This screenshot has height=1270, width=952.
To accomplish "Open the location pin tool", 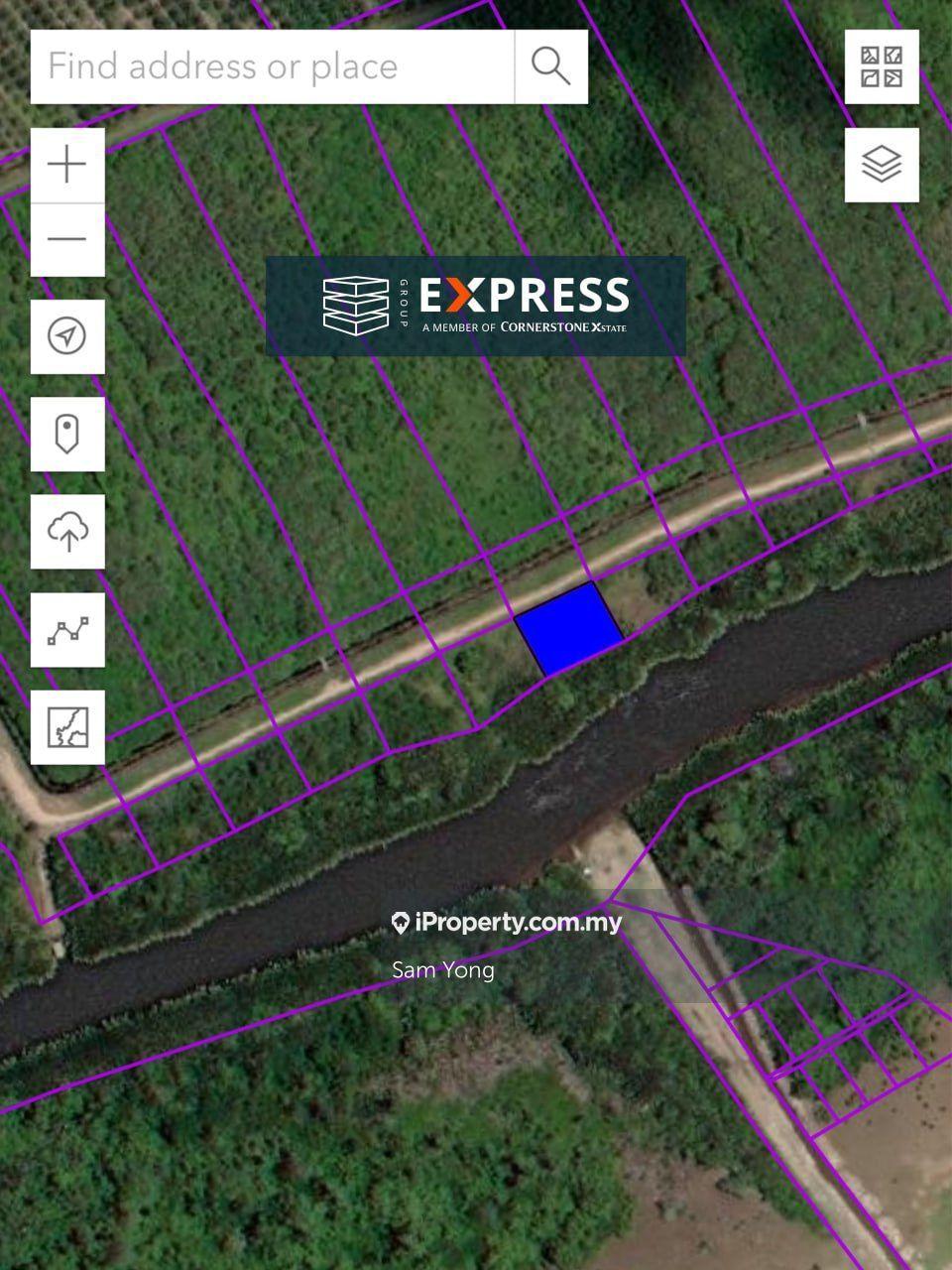I will click(67, 435).
